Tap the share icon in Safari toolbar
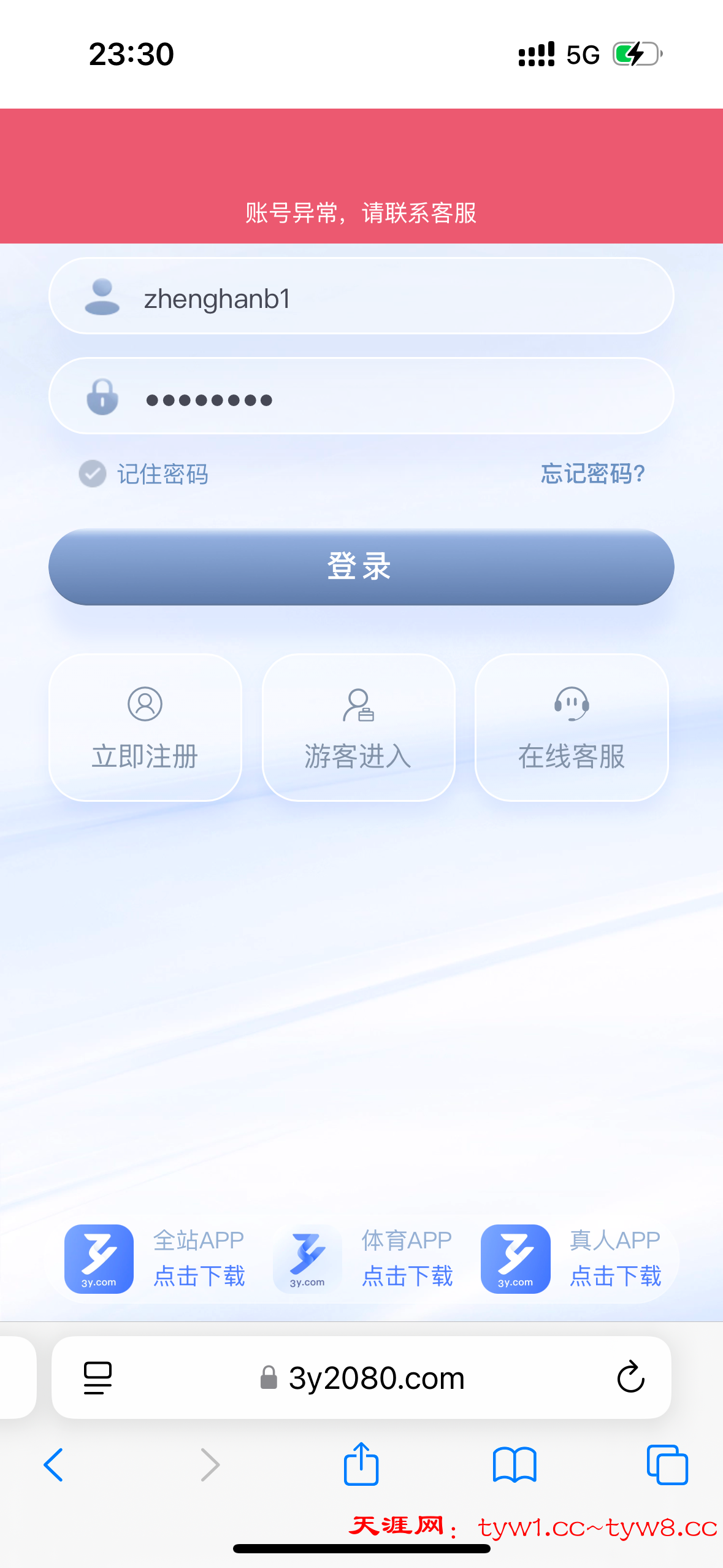 (361, 1465)
